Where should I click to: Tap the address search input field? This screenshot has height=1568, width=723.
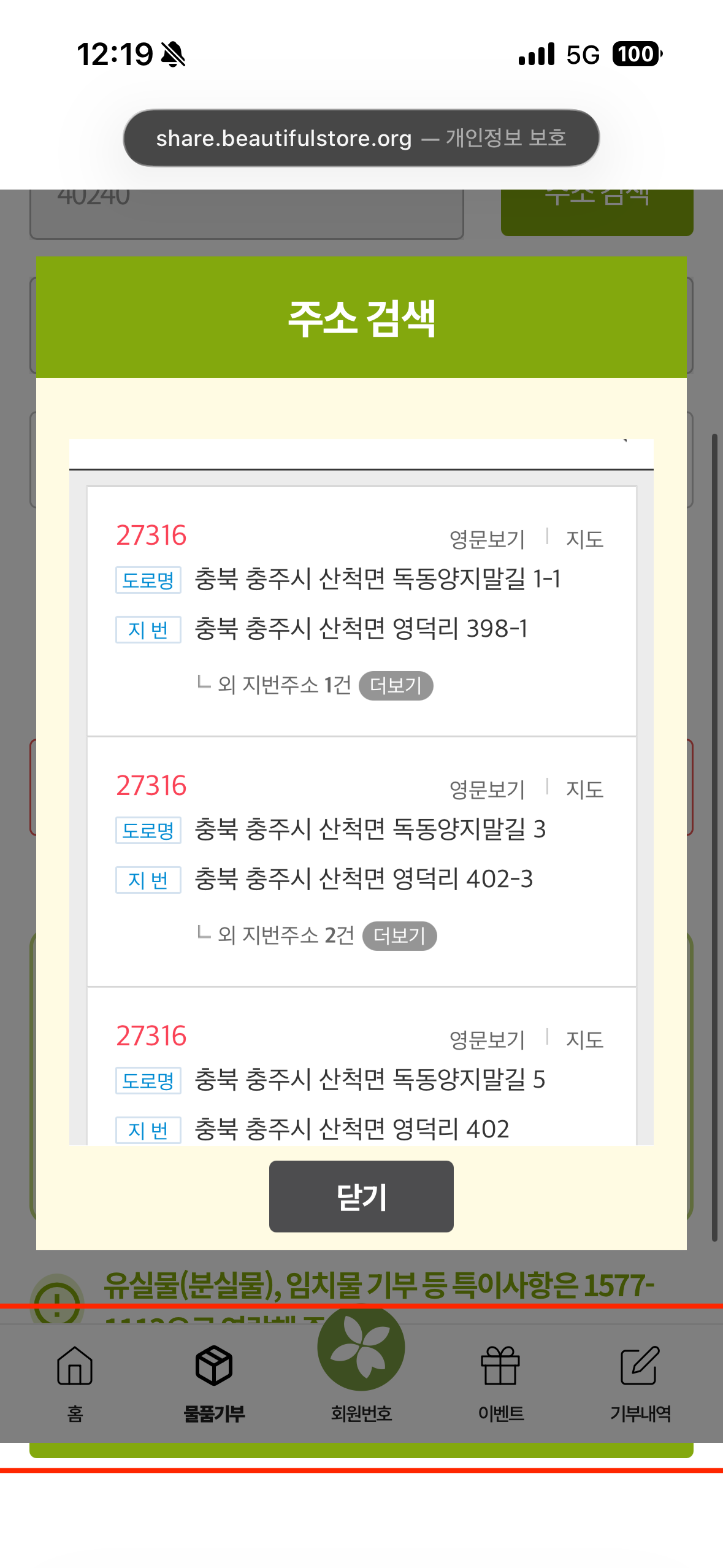click(x=361, y=455)
